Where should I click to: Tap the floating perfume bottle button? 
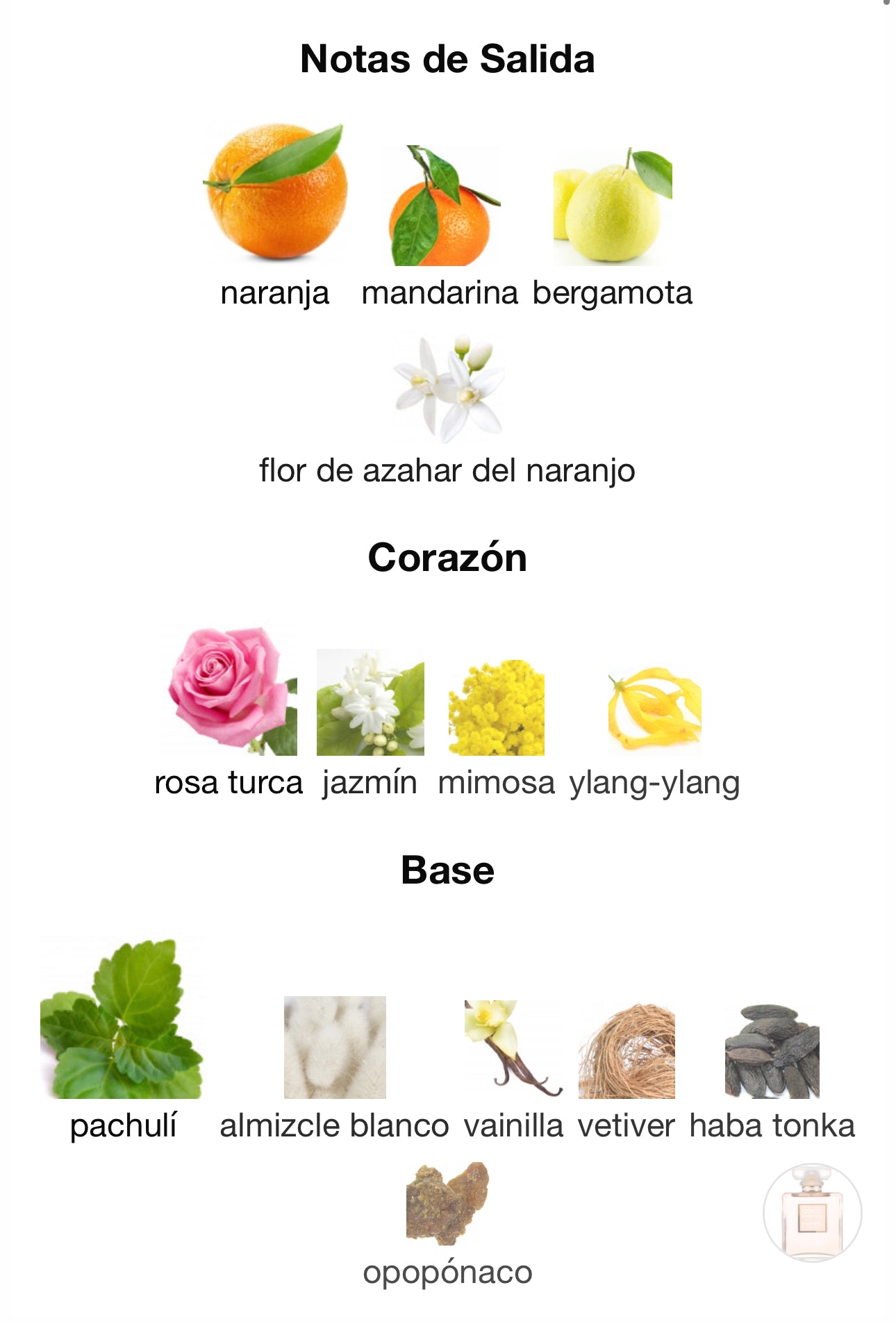coord(812,1213)
